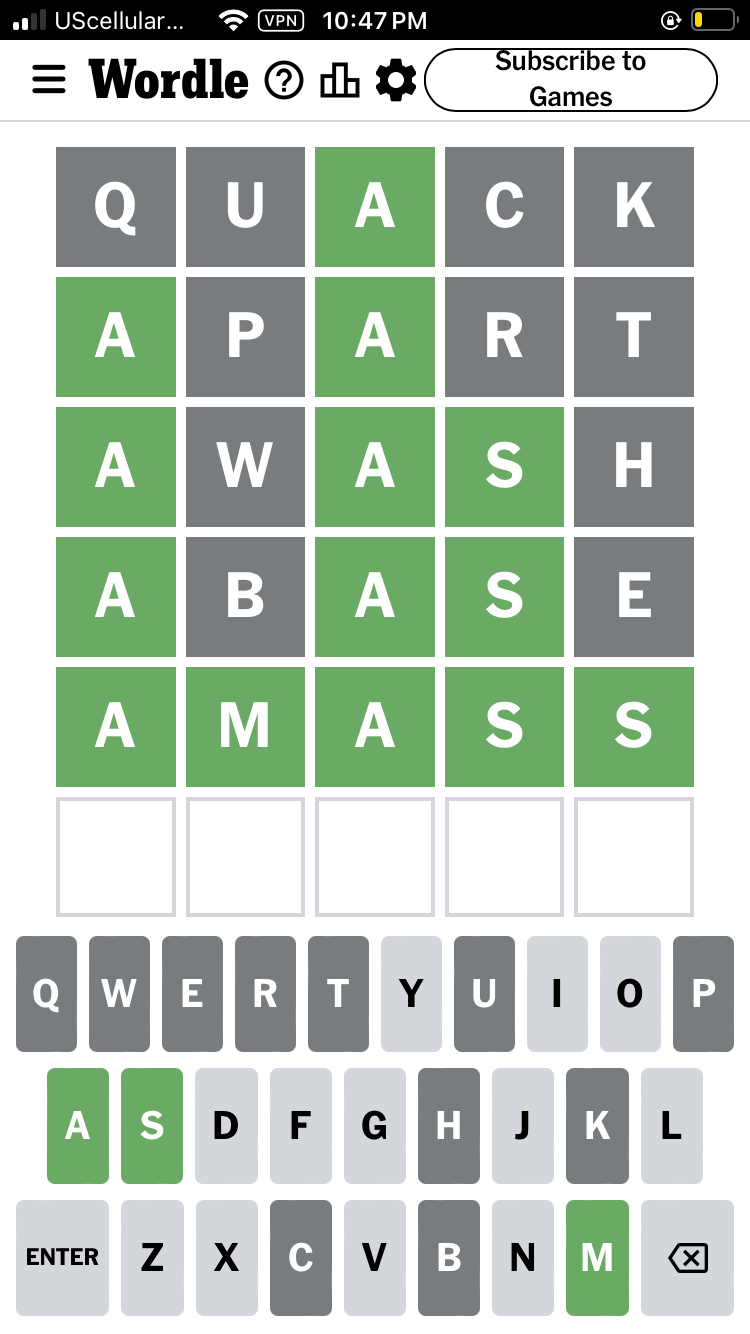Open the help question mark icon
750x1334 pixels.
(x=284, y=80)
